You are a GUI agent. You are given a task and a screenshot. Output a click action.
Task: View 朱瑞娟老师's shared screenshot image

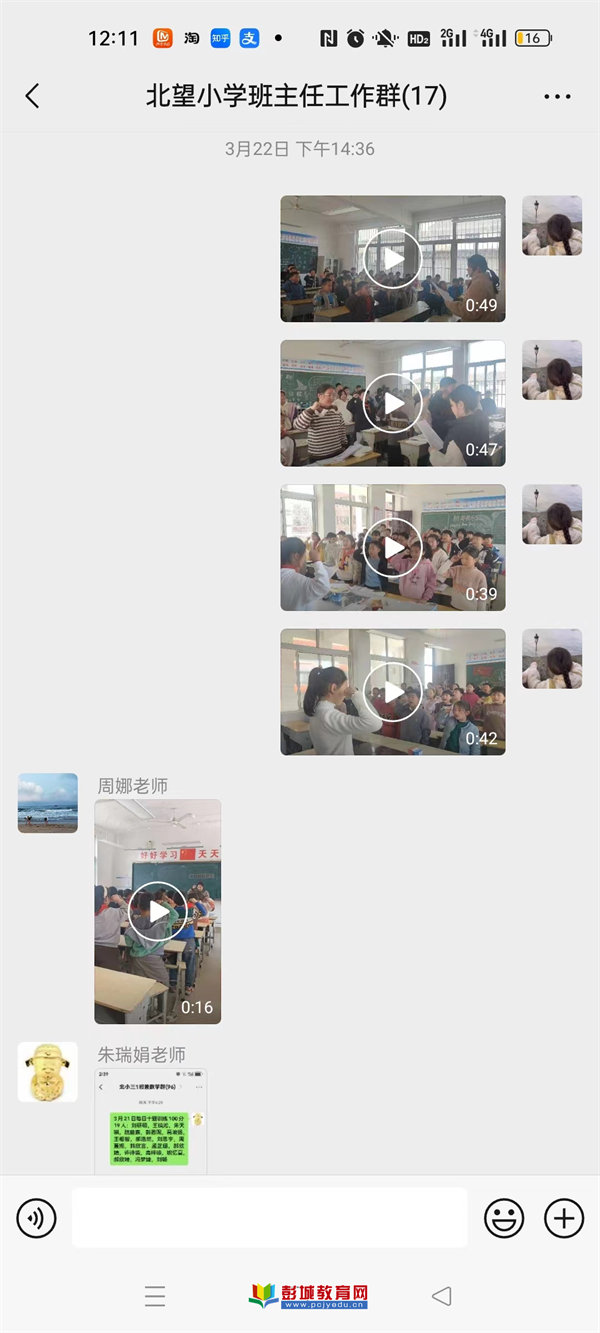pyautogui.click(x=151, y=1121)
